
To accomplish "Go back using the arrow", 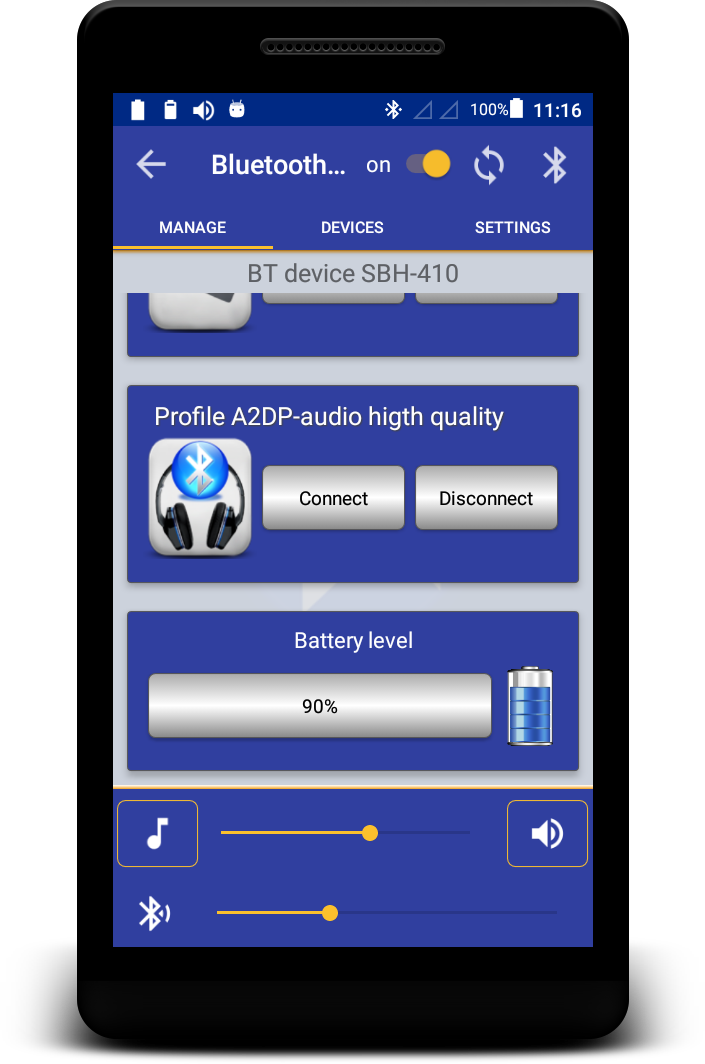I will 151,165.
